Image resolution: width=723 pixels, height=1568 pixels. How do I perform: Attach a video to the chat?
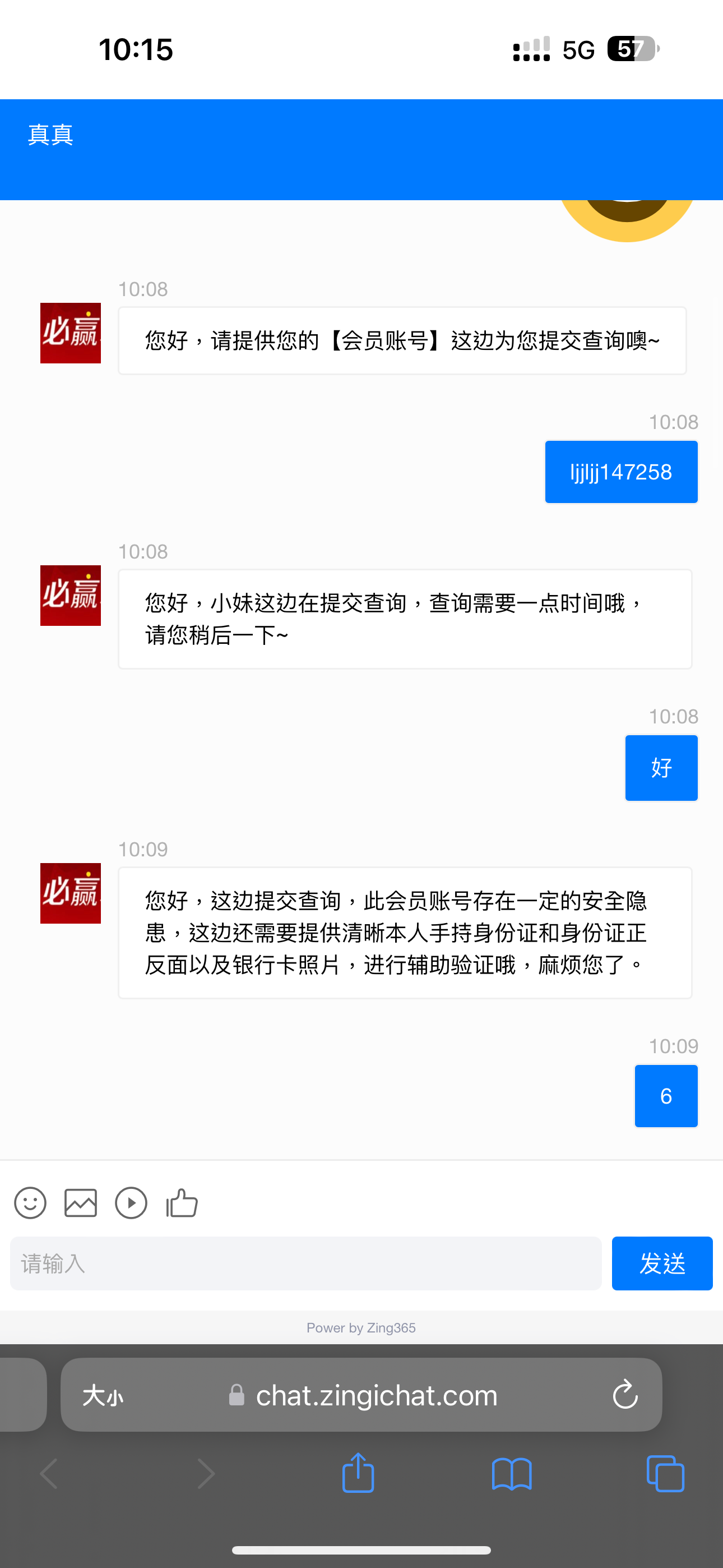coord(131,1203)
